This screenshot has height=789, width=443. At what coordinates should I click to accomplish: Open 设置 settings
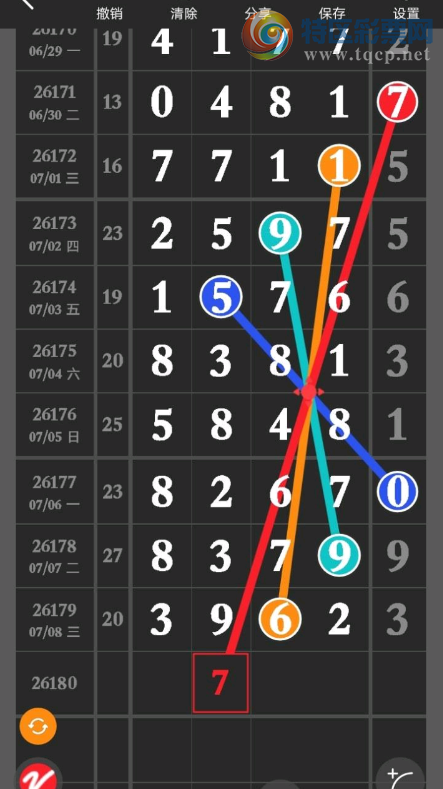coord(406,13)
